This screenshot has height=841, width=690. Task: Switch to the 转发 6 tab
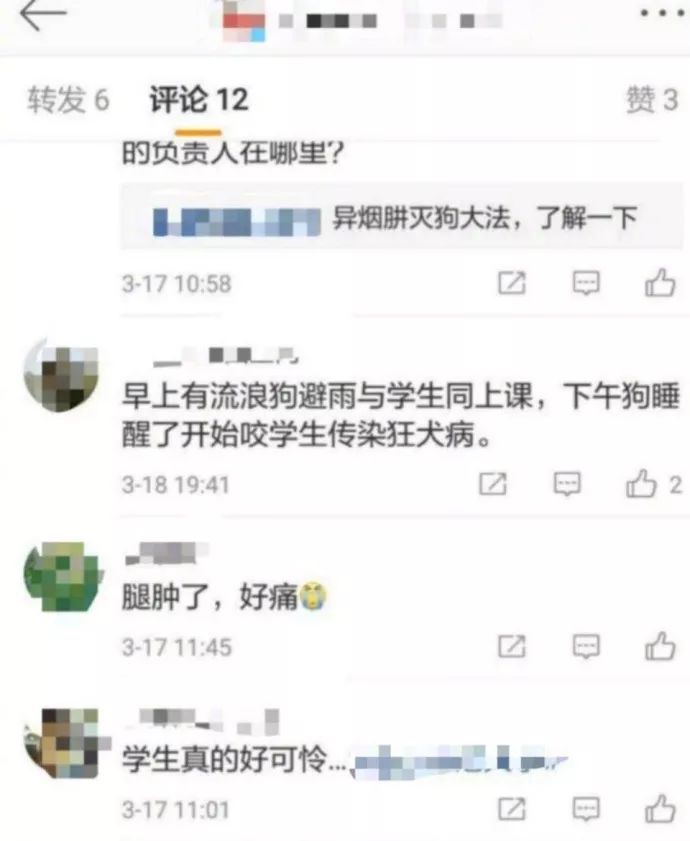click(68, 100)
